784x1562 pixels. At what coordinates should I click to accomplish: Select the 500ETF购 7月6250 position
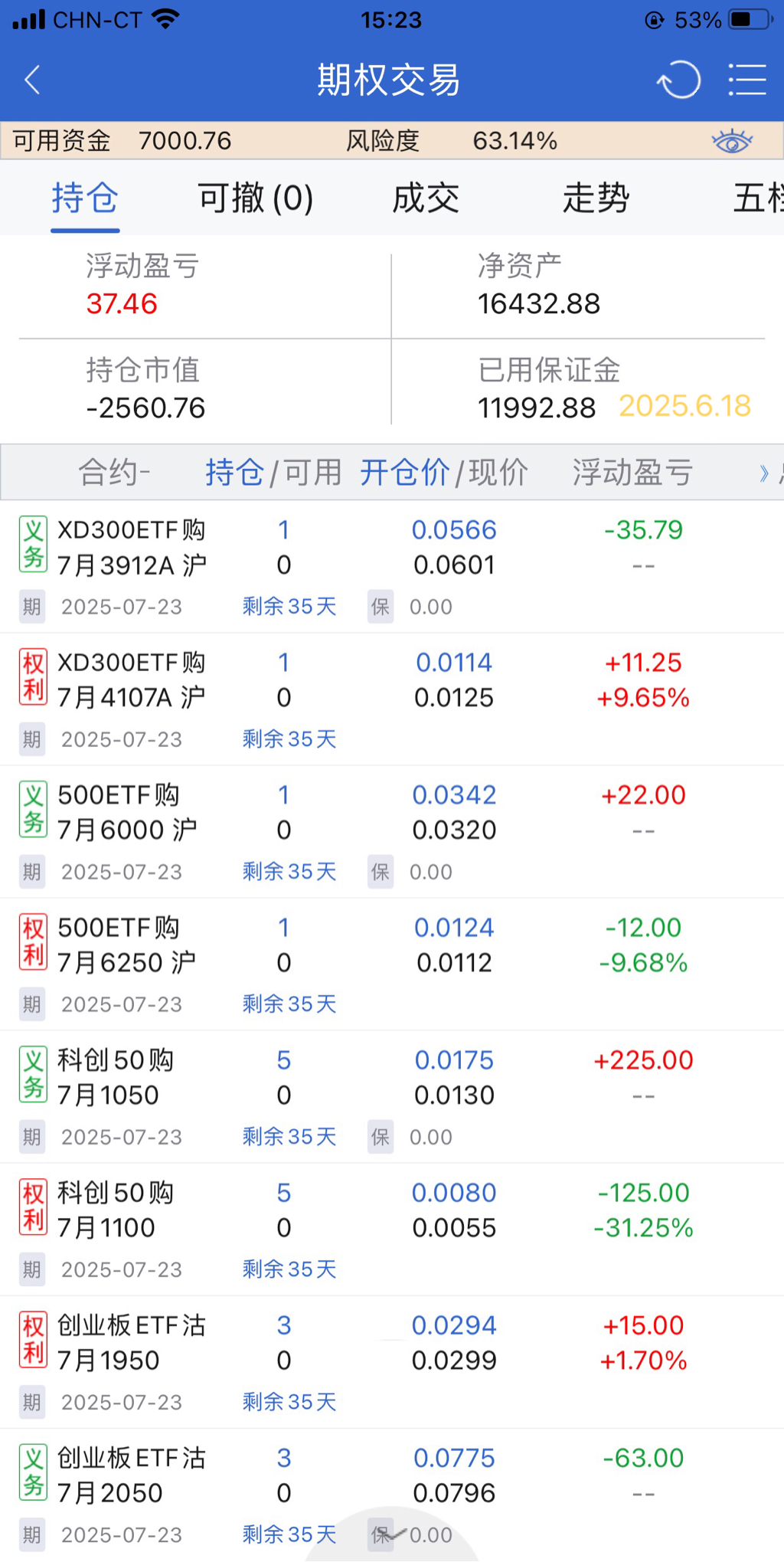point(127,945)
